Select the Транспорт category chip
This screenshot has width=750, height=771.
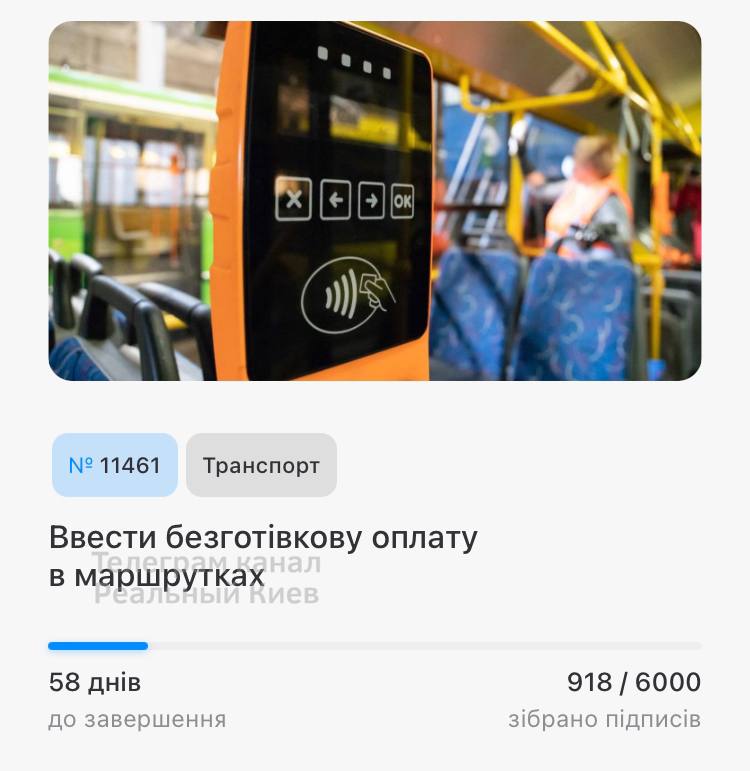click(x=261, y=465)
